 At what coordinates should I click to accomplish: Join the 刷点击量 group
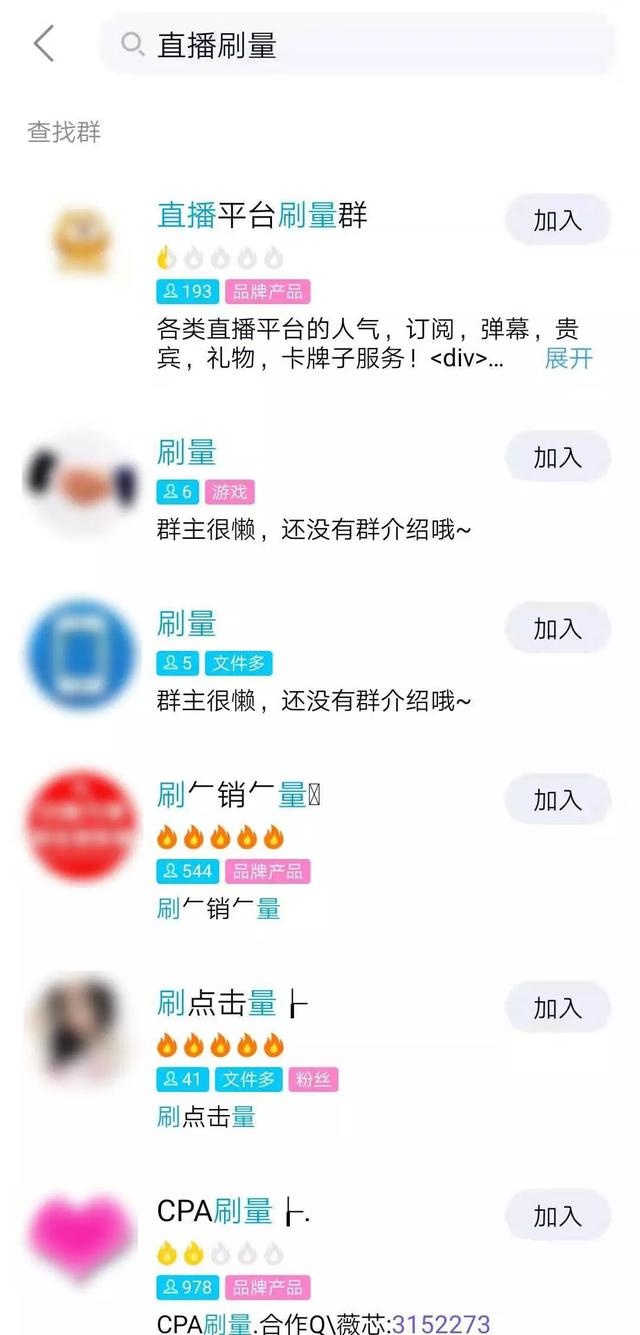pyautogui.click(x=557, y=1008)
